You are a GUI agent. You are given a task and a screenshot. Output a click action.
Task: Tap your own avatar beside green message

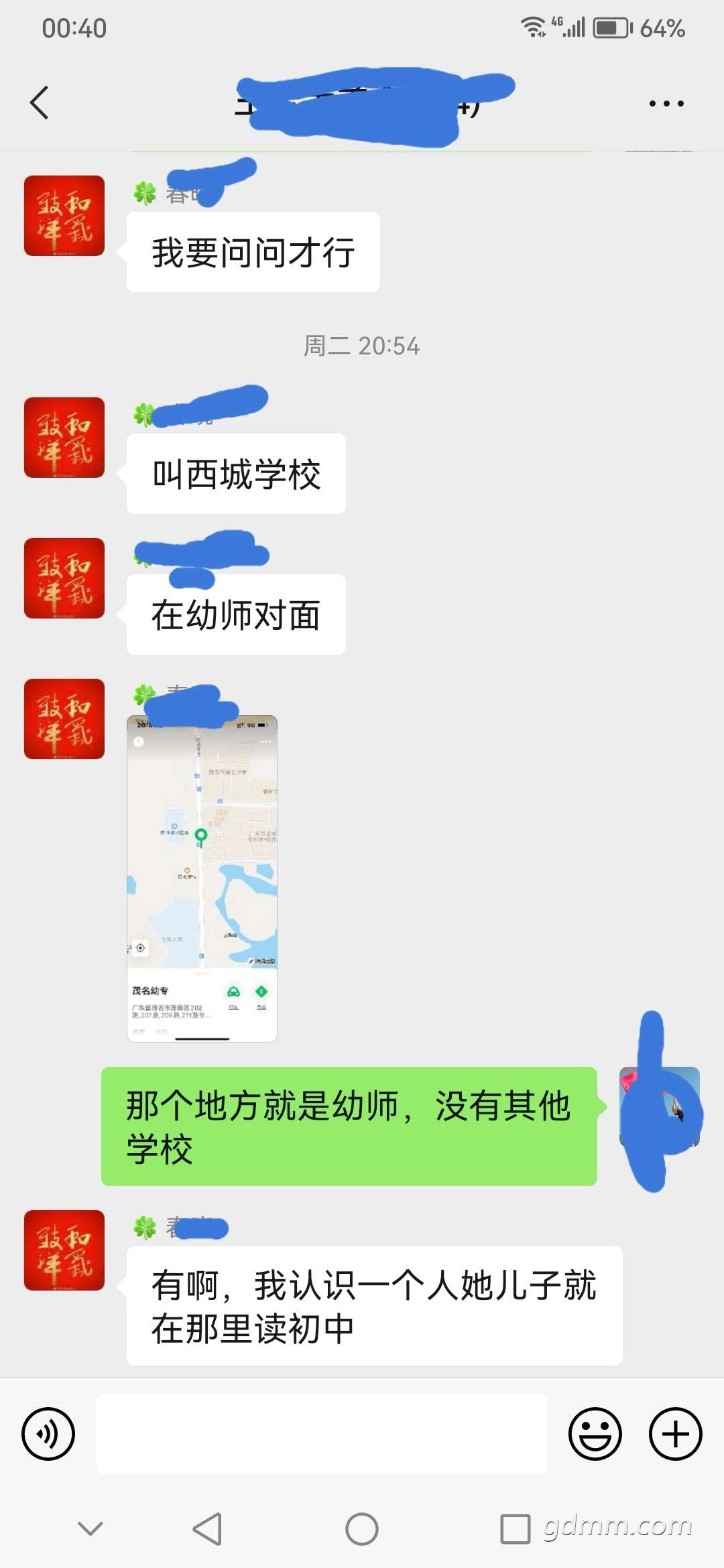point(660,1106)
